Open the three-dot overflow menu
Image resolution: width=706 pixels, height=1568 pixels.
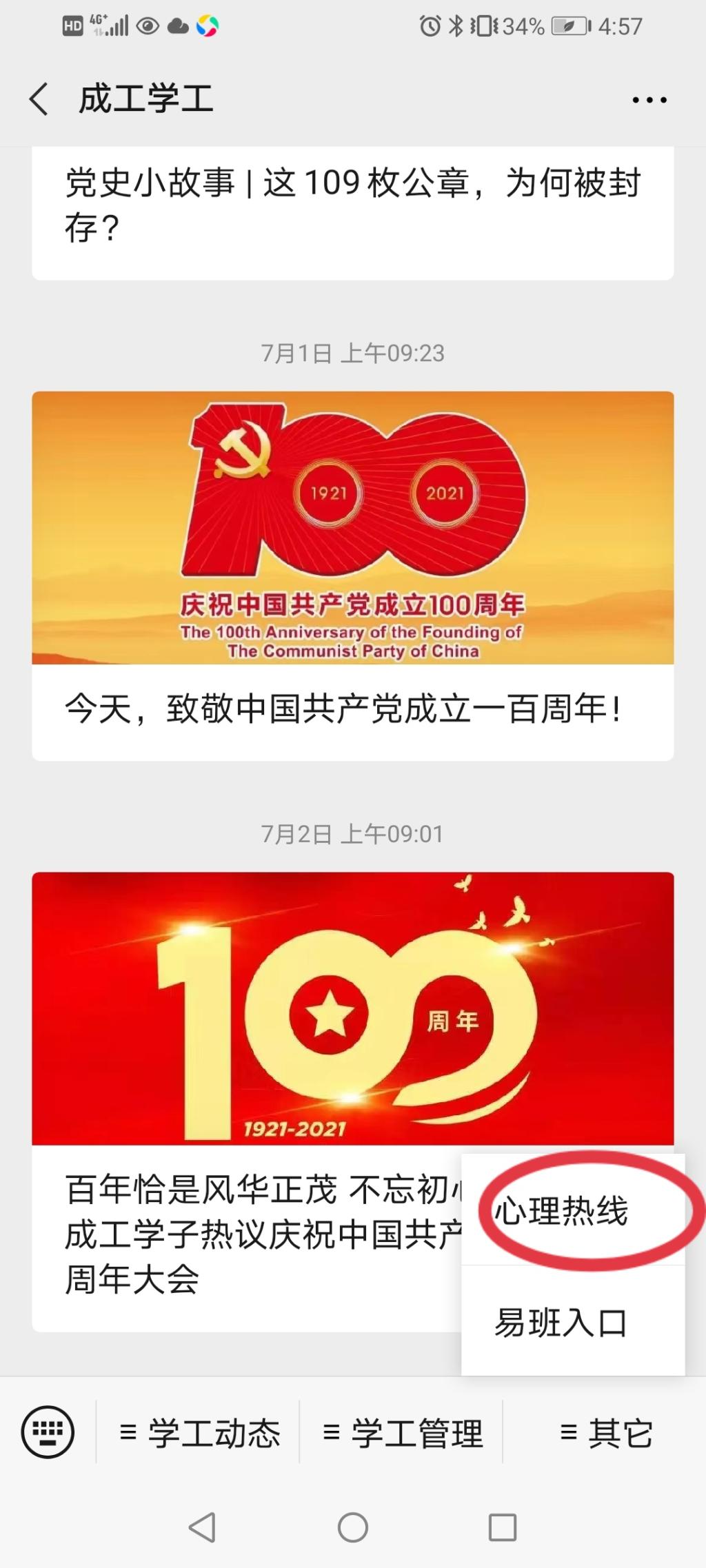[x=649, y=100]
